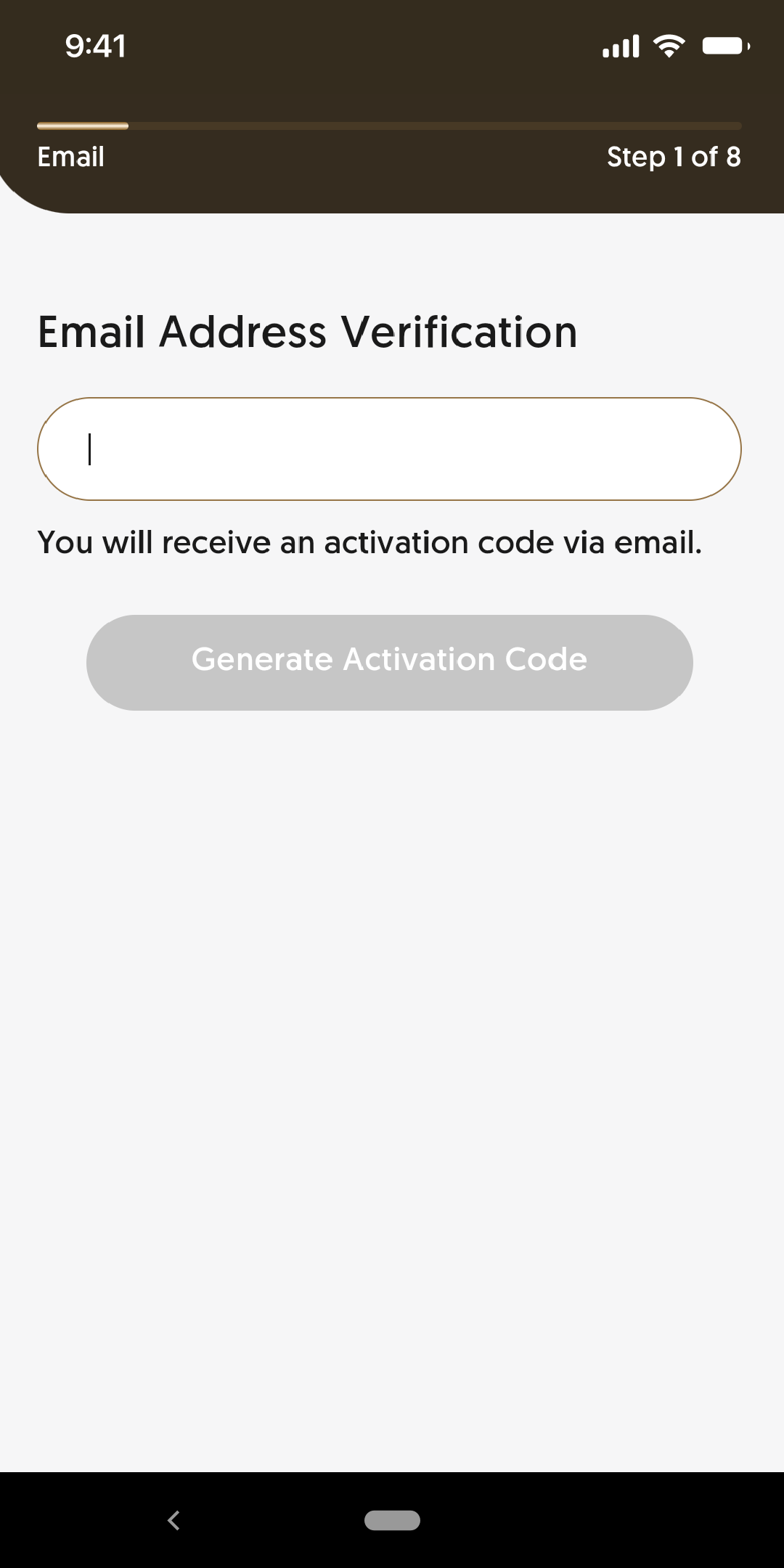Tap the Generate Activation Code button
This screenshot has height=1568, width=784.
(x=390, y=661)
